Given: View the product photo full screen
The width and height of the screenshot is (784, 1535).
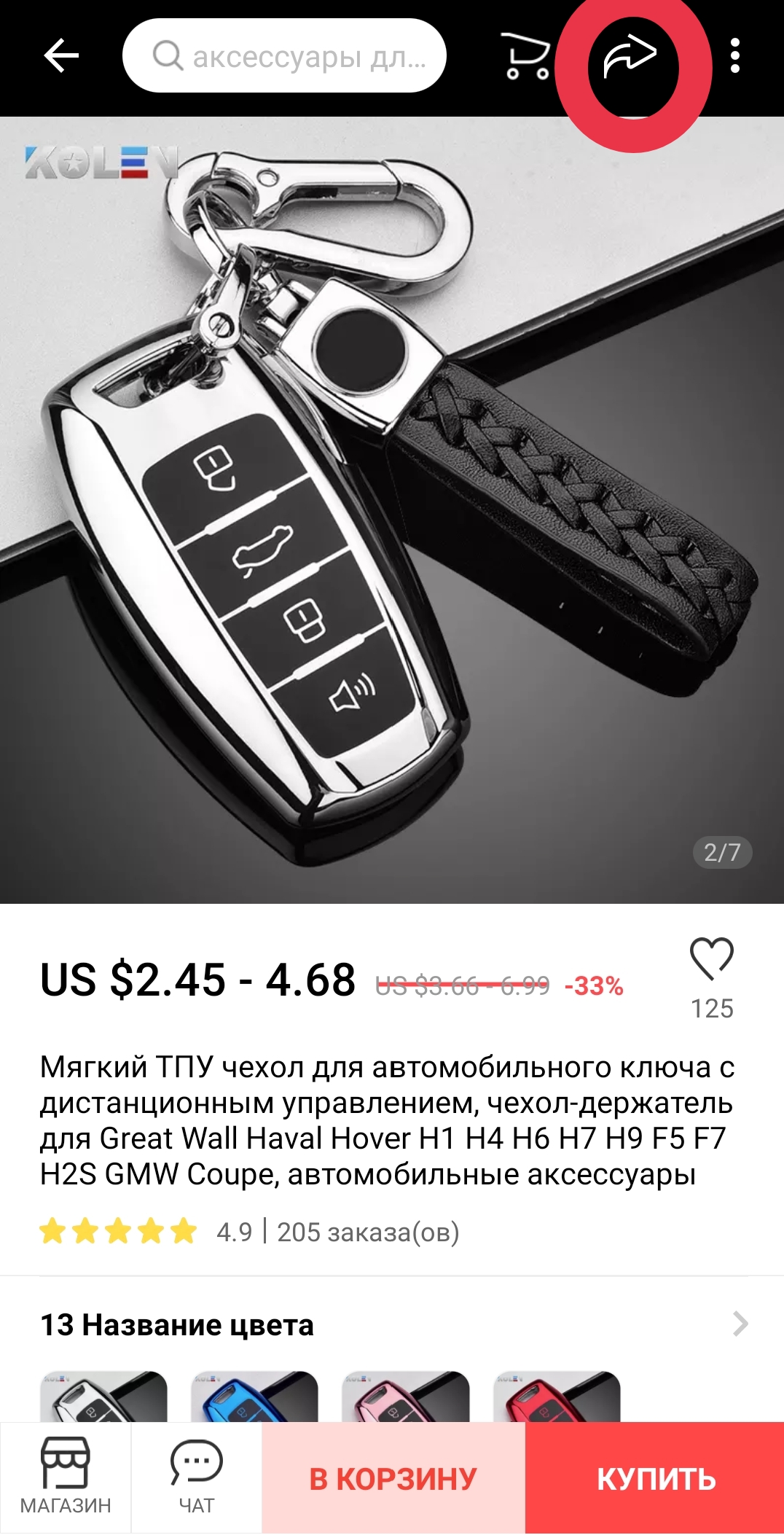Looking at the screenshot, I should (392, 510).
